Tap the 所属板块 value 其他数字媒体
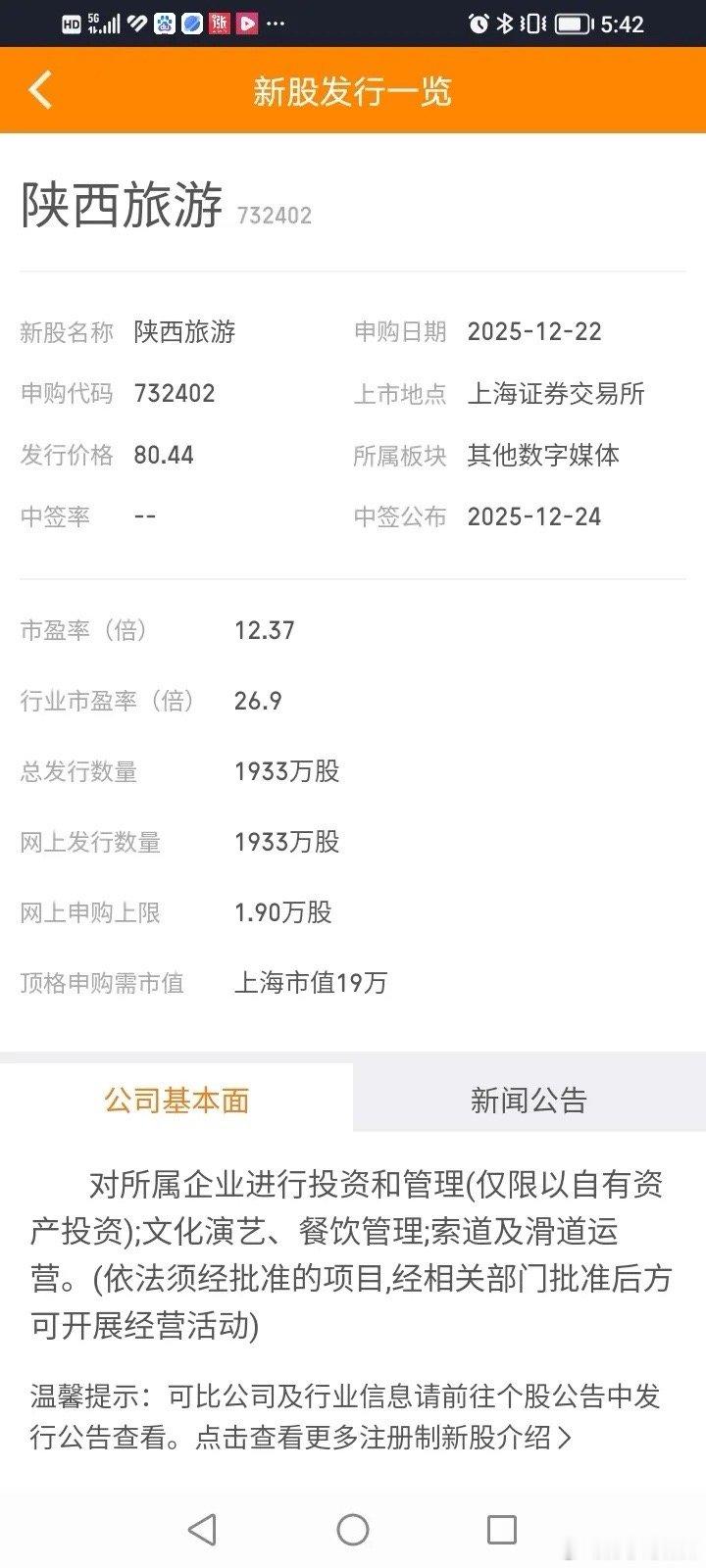Image resolution: width=706 pixels, height=1568 pixels. pyautogui.click(x=542, y=455)
